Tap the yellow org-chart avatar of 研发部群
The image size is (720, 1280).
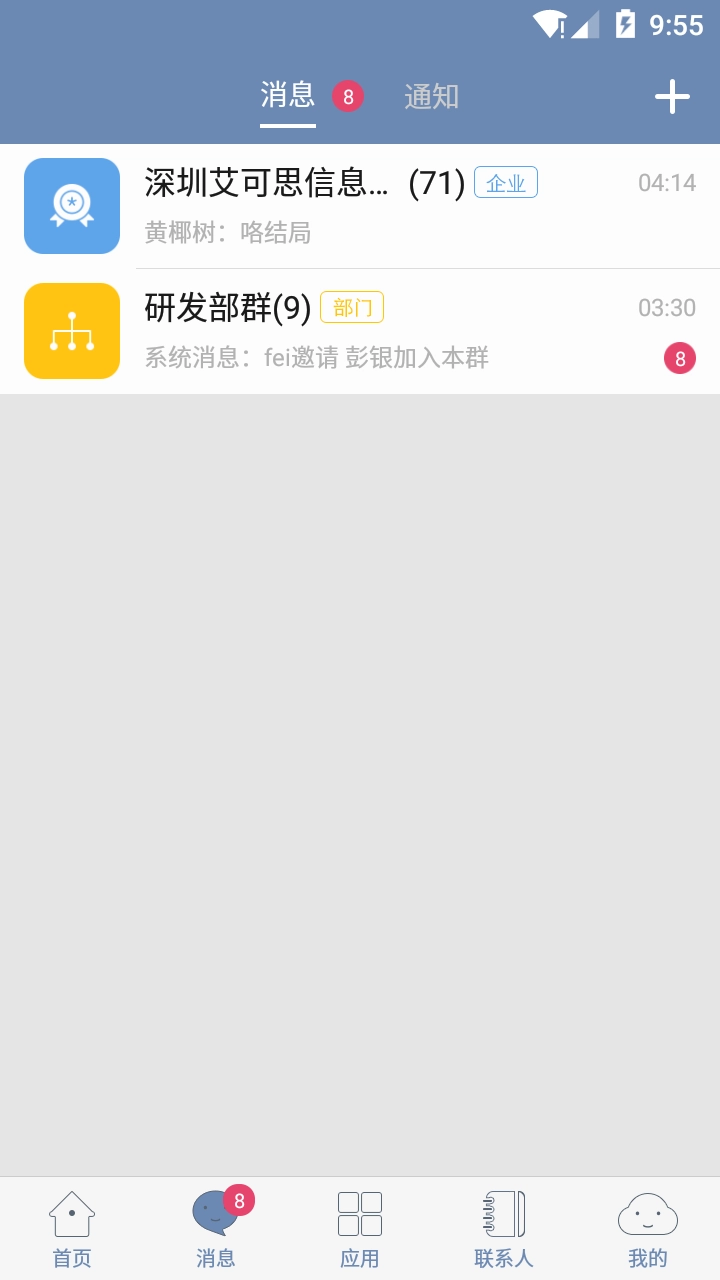pos(71,330)
